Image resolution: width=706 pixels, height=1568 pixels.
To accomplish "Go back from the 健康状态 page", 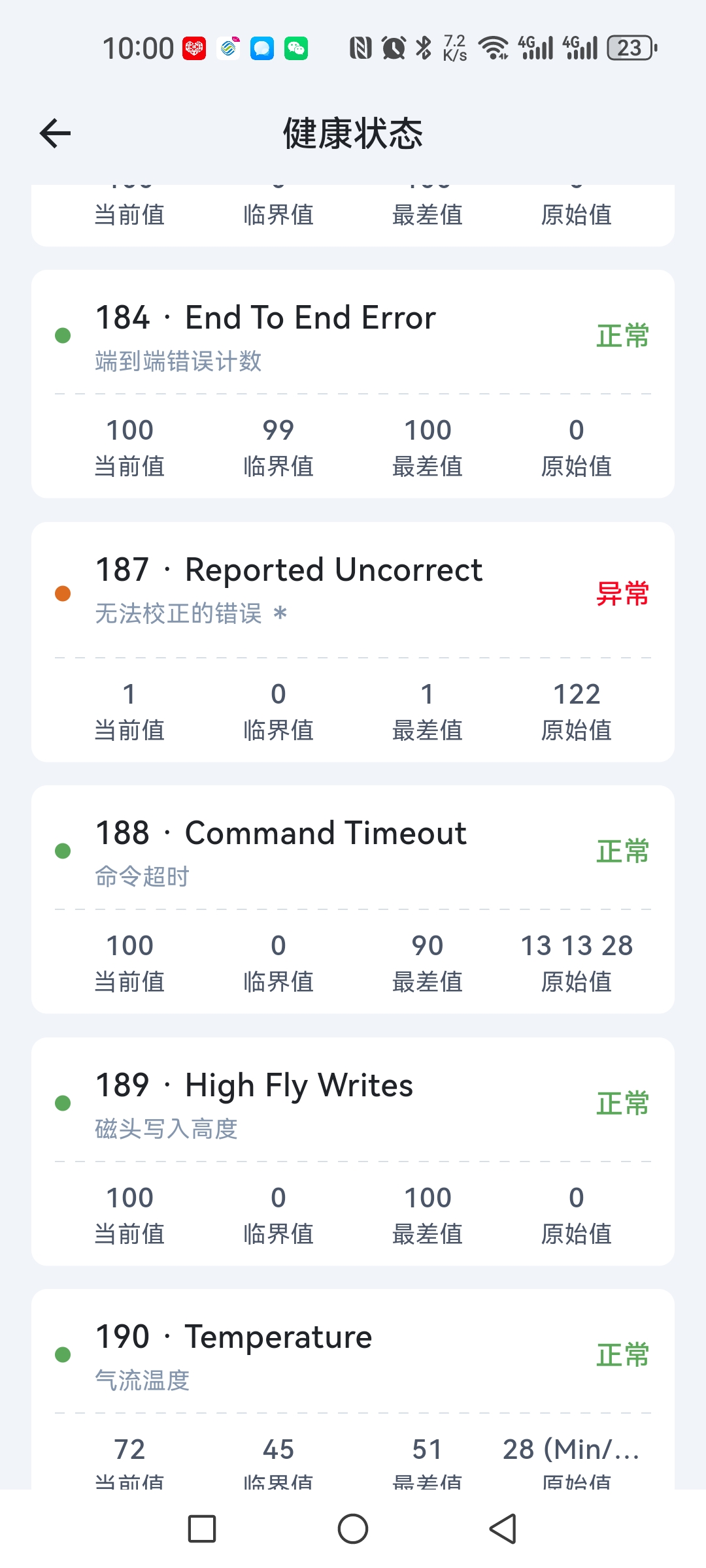I will (55, 134).
